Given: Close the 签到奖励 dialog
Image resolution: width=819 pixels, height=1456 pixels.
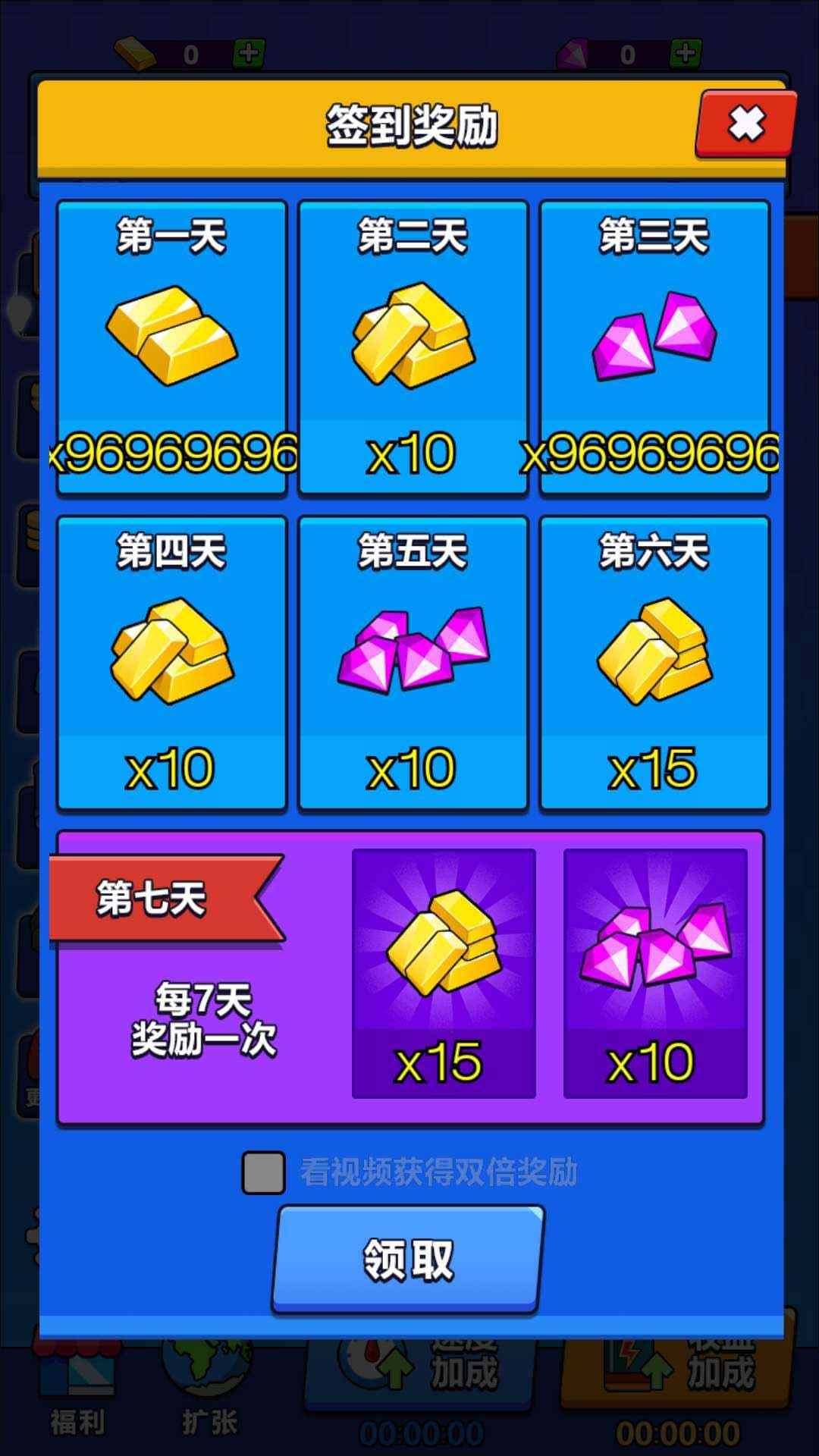Looking at the screenshot, I should click(746, 124).
